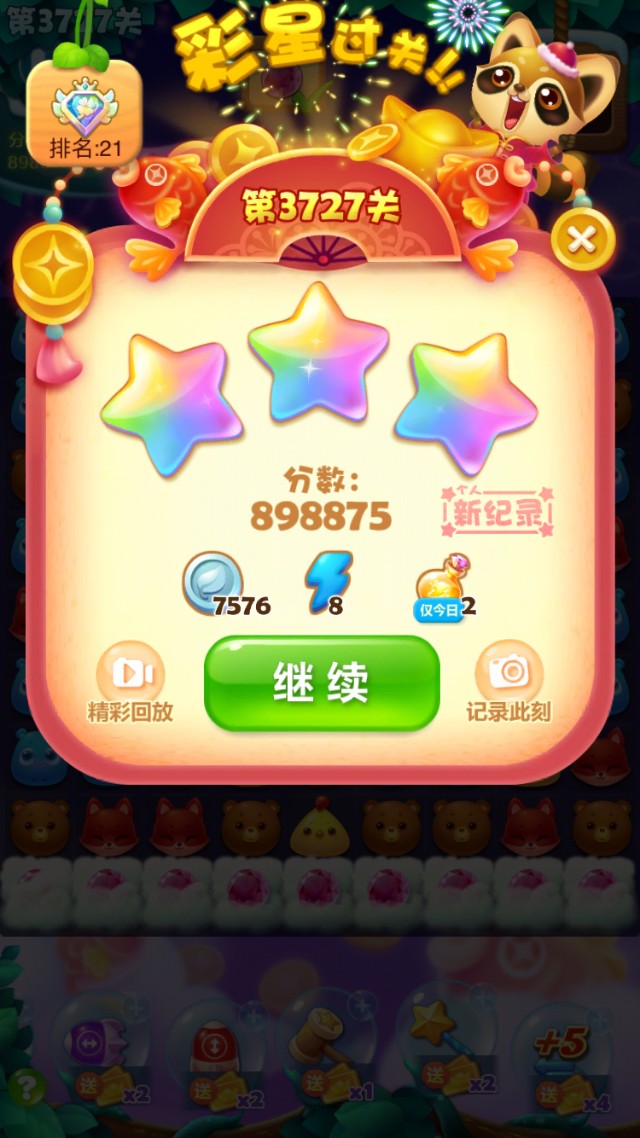Close the level complete dialog
Viewport: 640px width, 1138px height.
582,240
